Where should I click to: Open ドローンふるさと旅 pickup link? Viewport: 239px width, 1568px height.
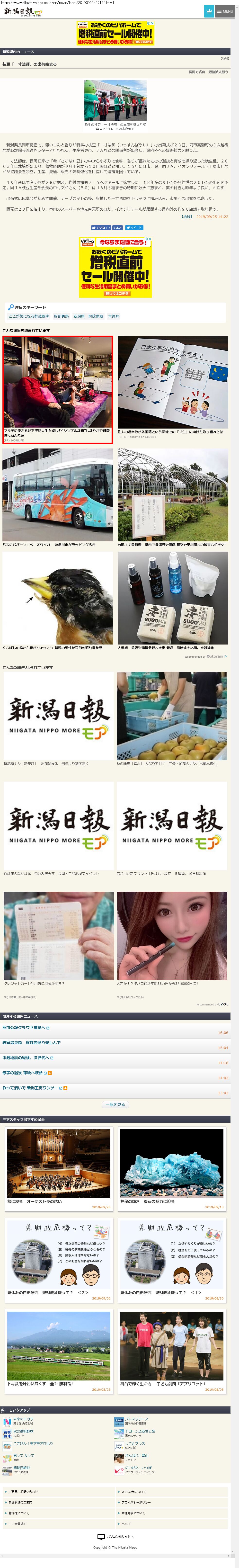[140, 1431]
